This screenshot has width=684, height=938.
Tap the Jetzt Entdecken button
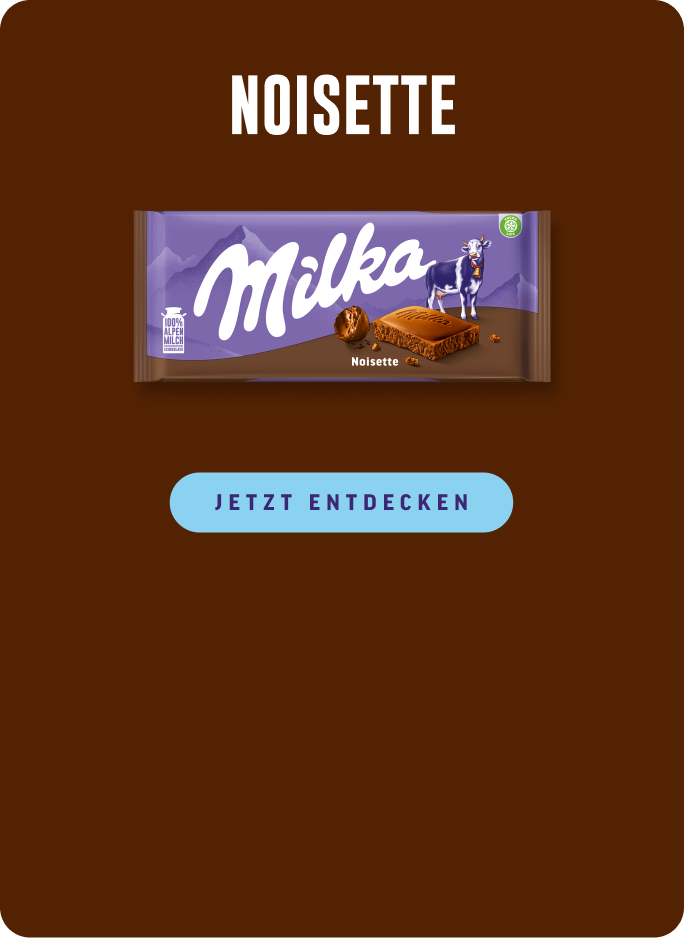[341, 502]
